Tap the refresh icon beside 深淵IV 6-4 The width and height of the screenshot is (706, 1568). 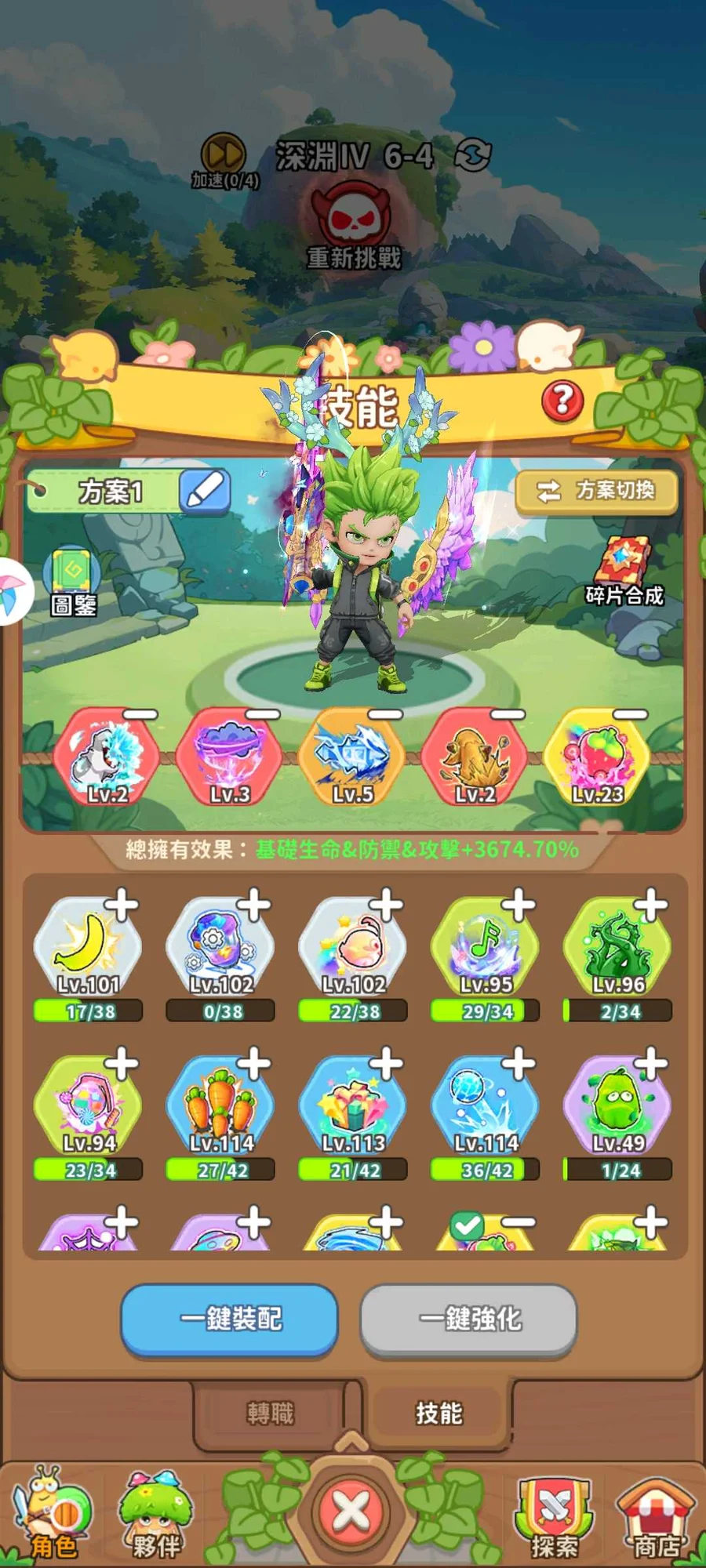click(473, 155)
